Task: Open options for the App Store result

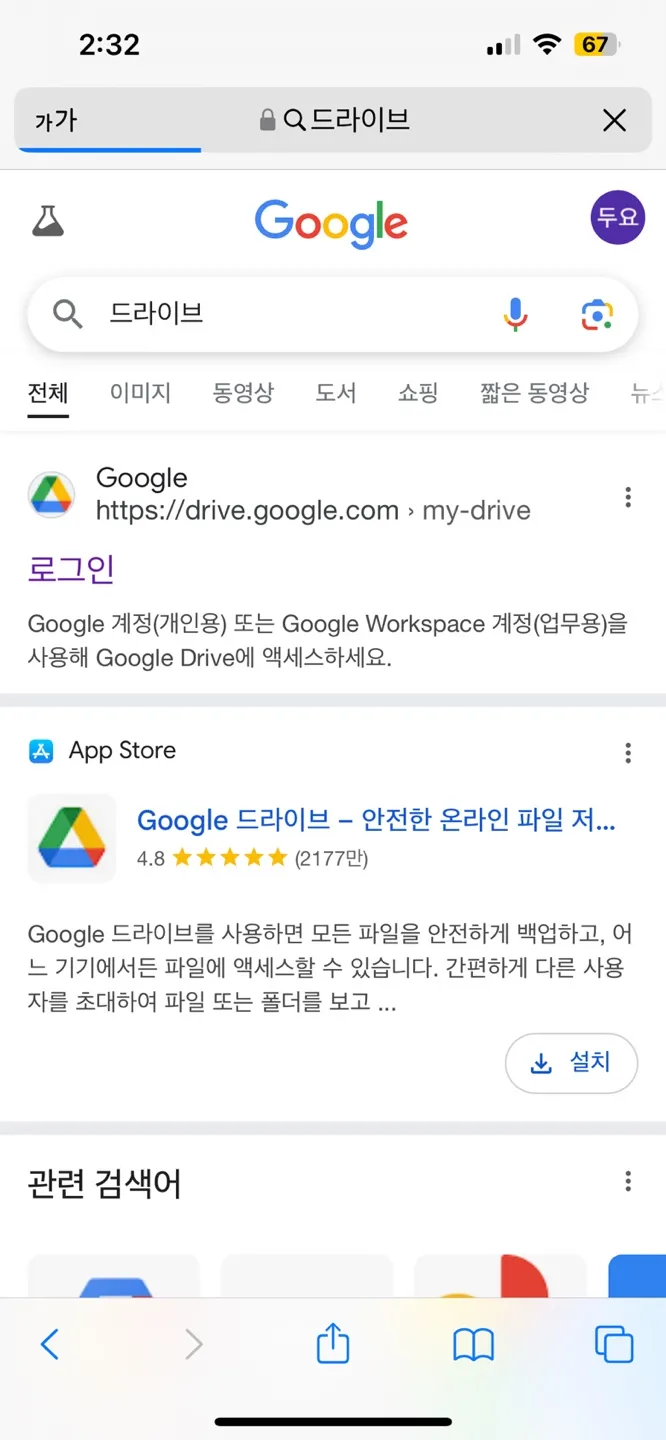Action: [628, 752]
